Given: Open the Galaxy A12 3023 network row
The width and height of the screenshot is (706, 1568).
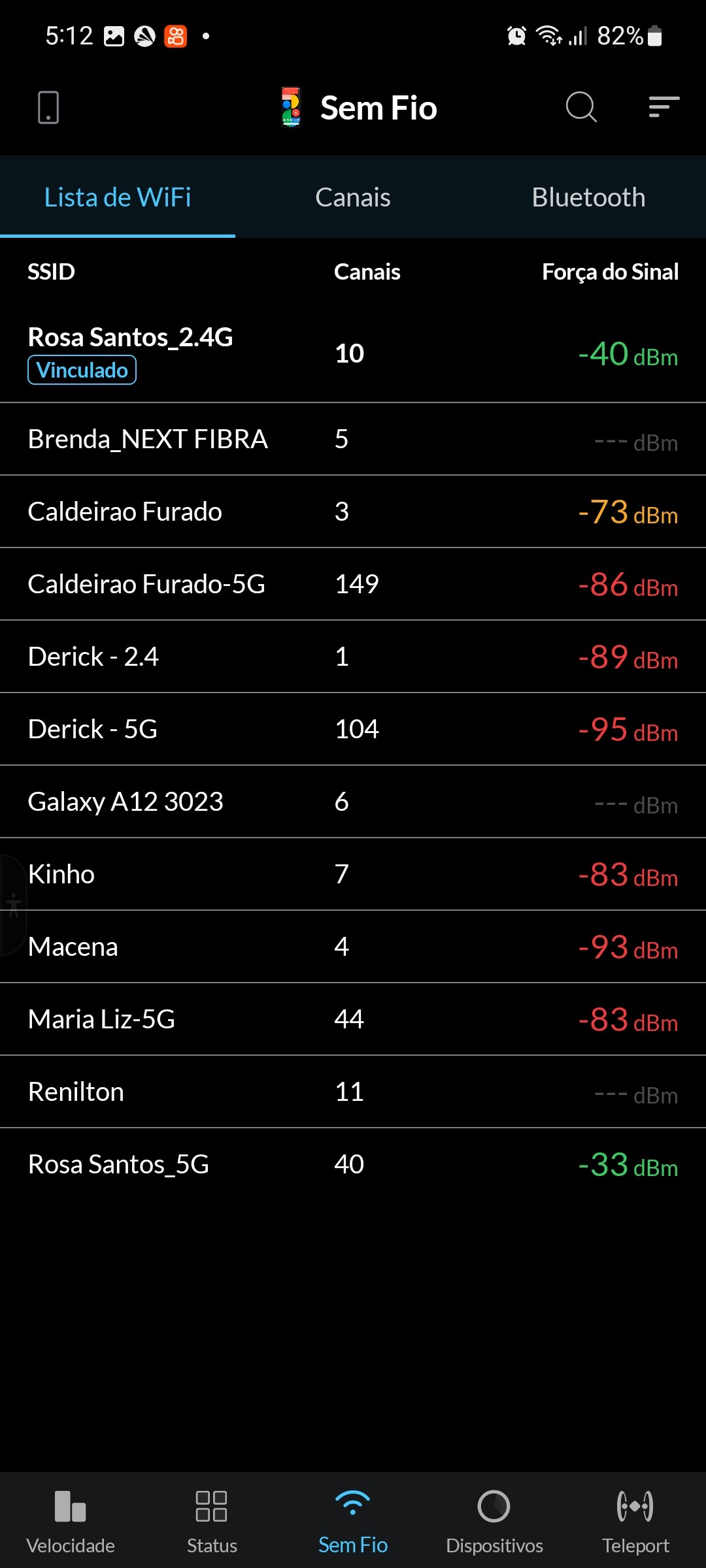Looking at the screenshot, I should 353,802.
